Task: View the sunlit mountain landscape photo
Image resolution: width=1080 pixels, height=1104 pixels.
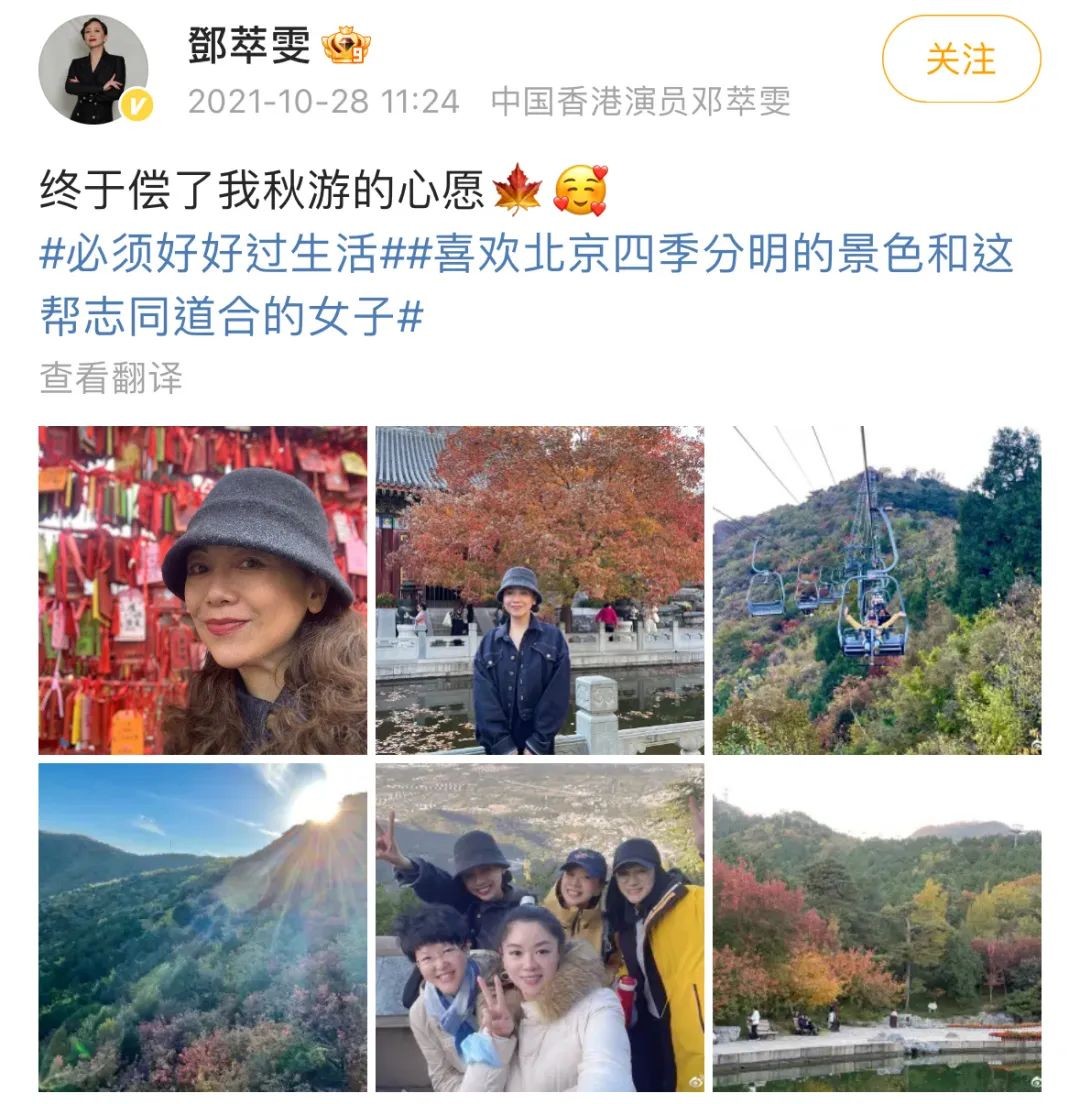Action: click(x=203, y=927)
